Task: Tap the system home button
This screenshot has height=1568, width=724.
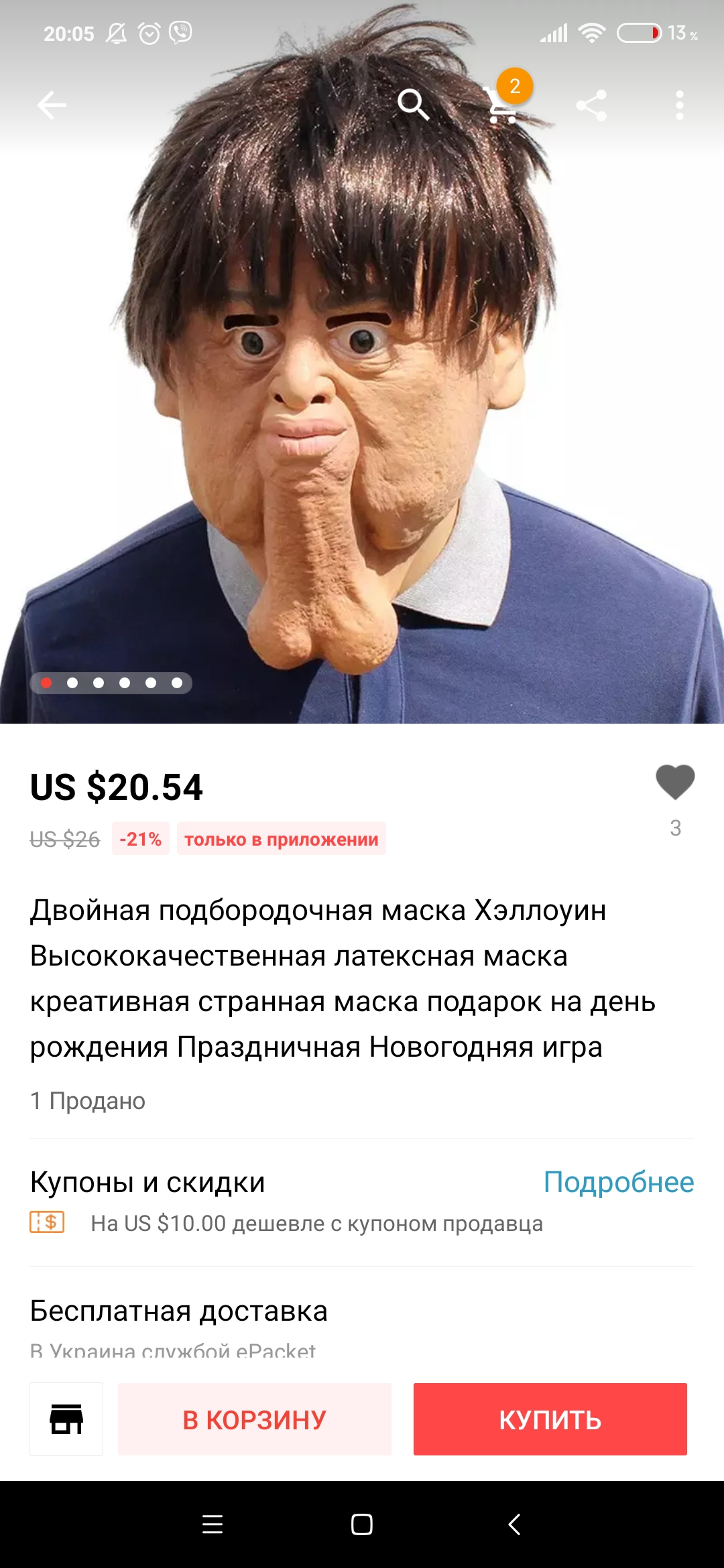Action: tap(362, 1524)
